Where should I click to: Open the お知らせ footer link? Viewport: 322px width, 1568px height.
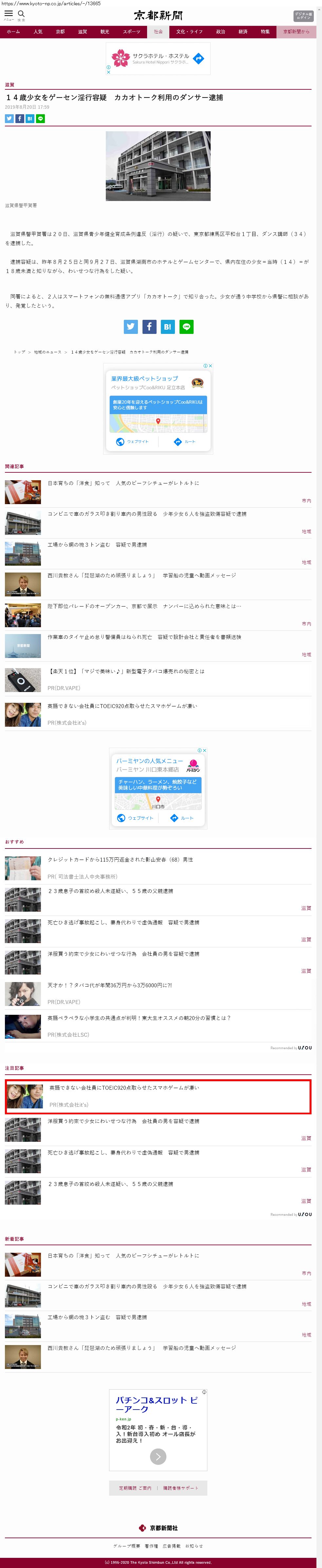(x=194, y=1545)
